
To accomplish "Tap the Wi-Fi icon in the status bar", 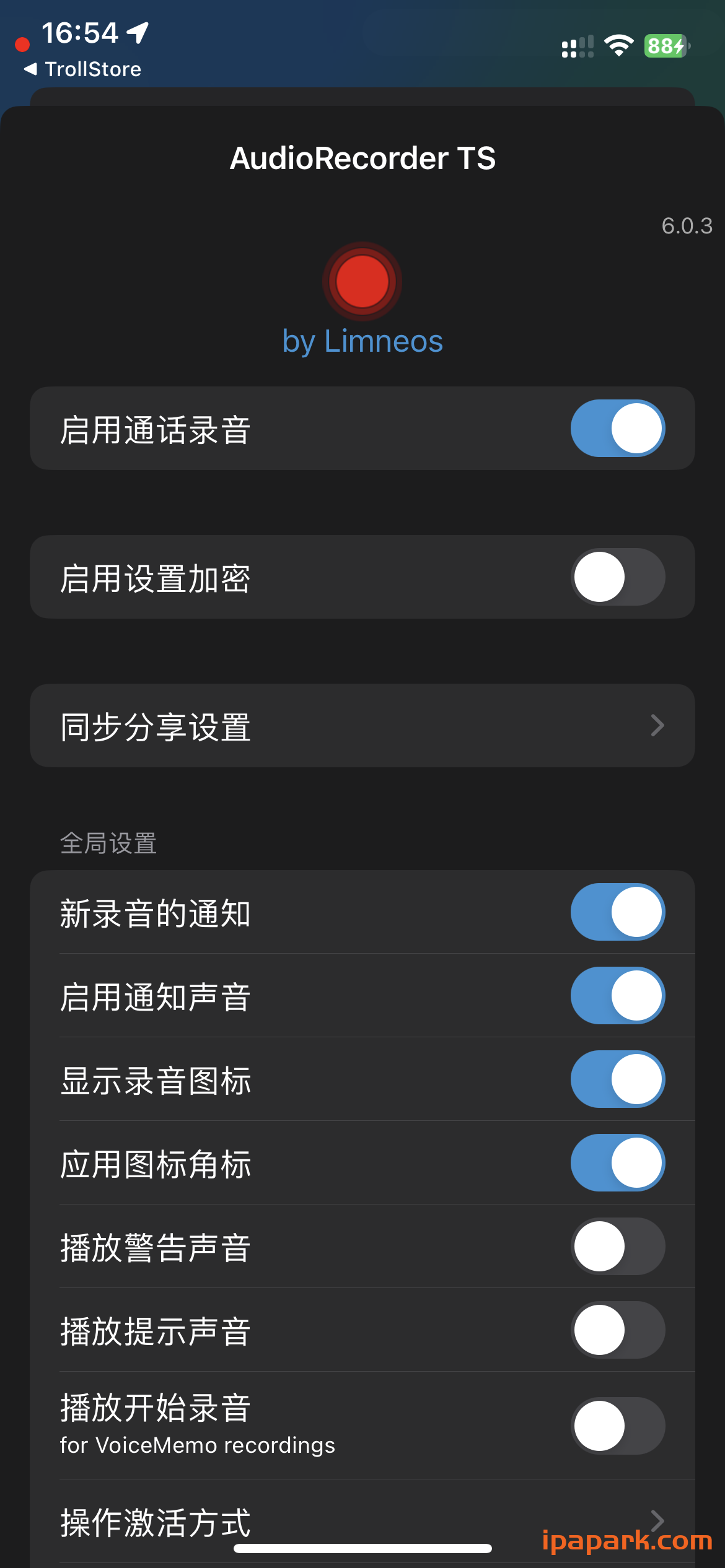I will 618,45.
